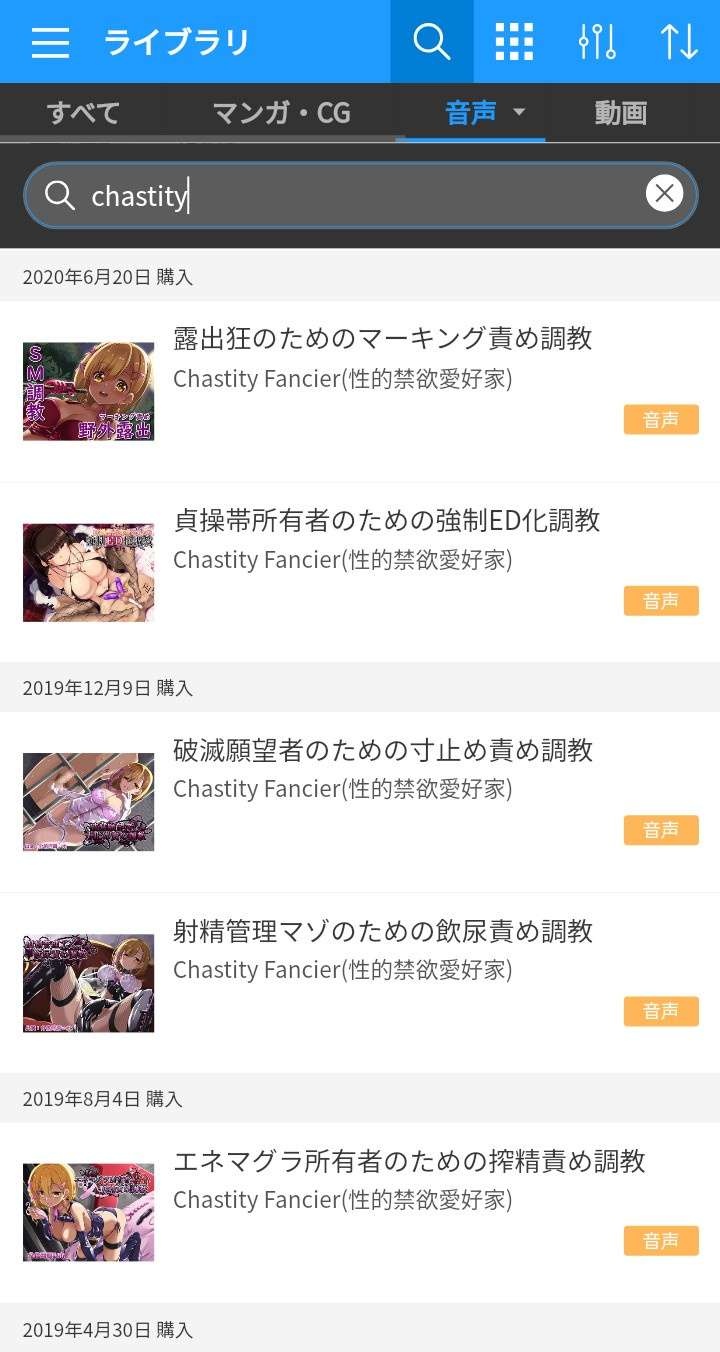Open エネマグラ所有者のための搾精責め調教
Image resolution: width=720 pixels, height=1352 pixels.
(x=409, y=1161)
